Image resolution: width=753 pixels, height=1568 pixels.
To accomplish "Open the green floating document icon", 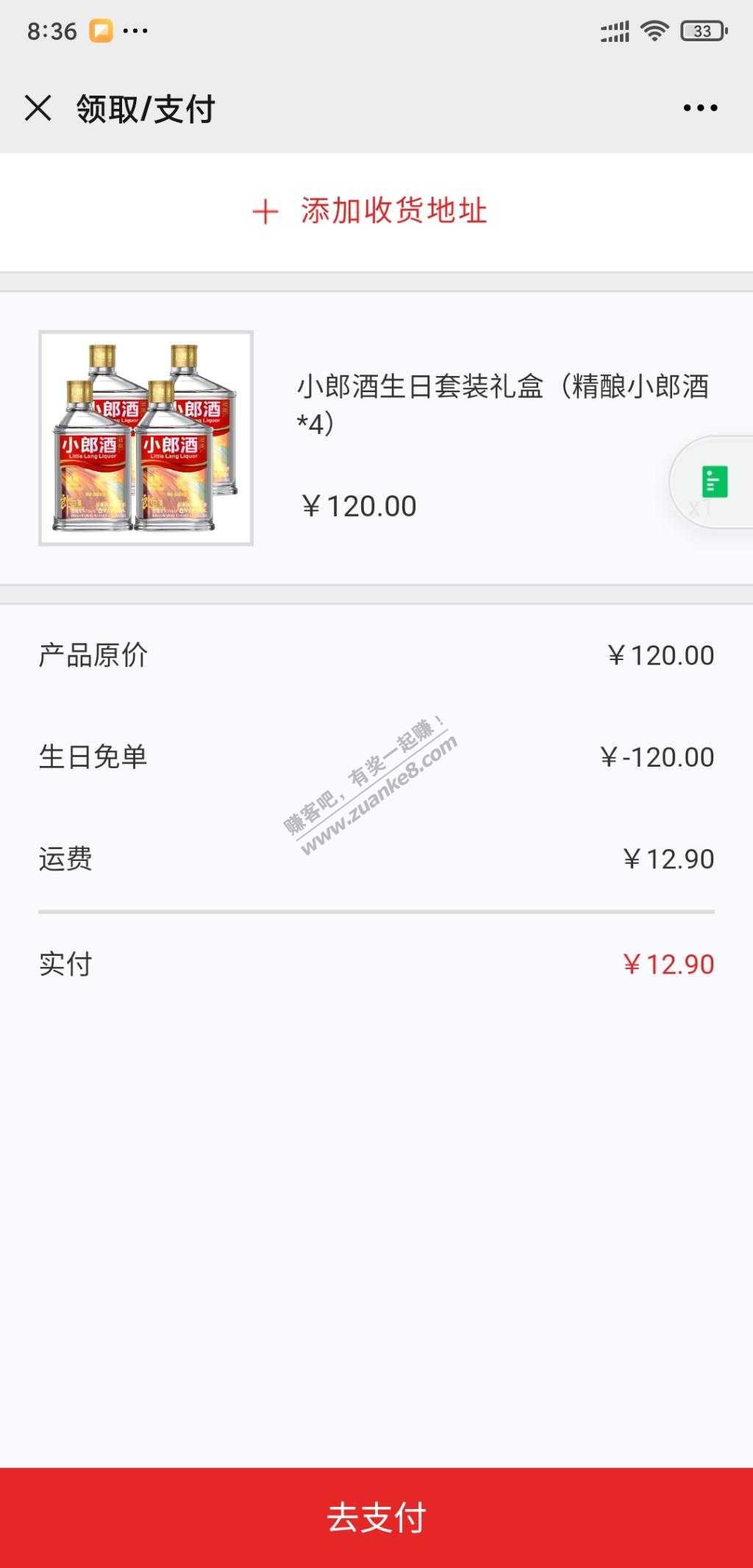I will pos(714,482).
